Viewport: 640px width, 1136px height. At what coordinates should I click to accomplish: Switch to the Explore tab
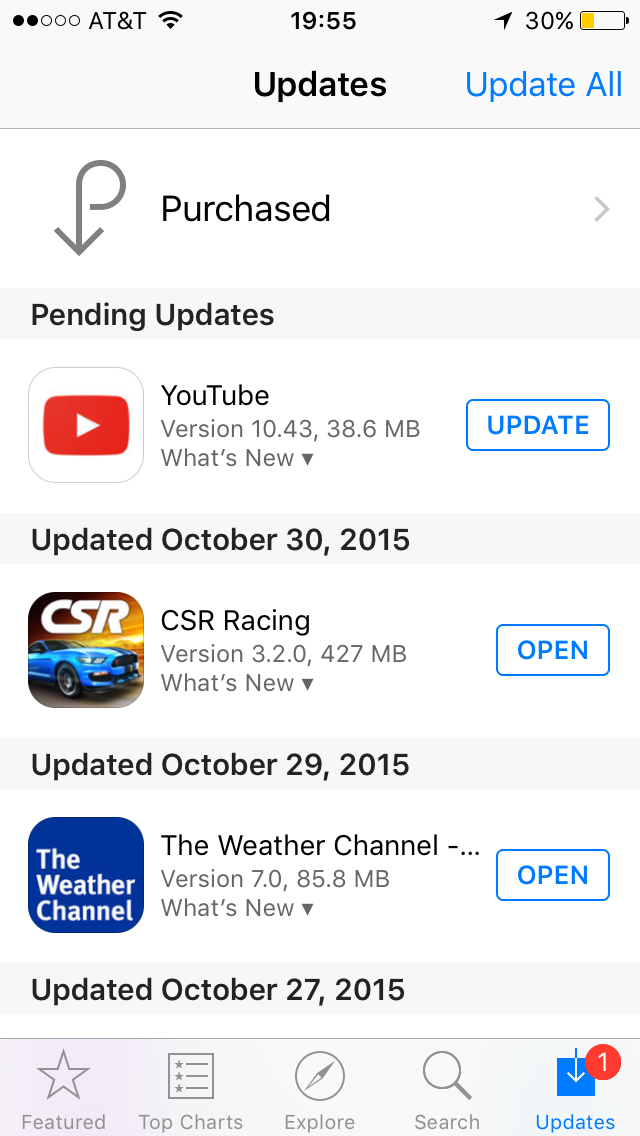(320, 1090)
